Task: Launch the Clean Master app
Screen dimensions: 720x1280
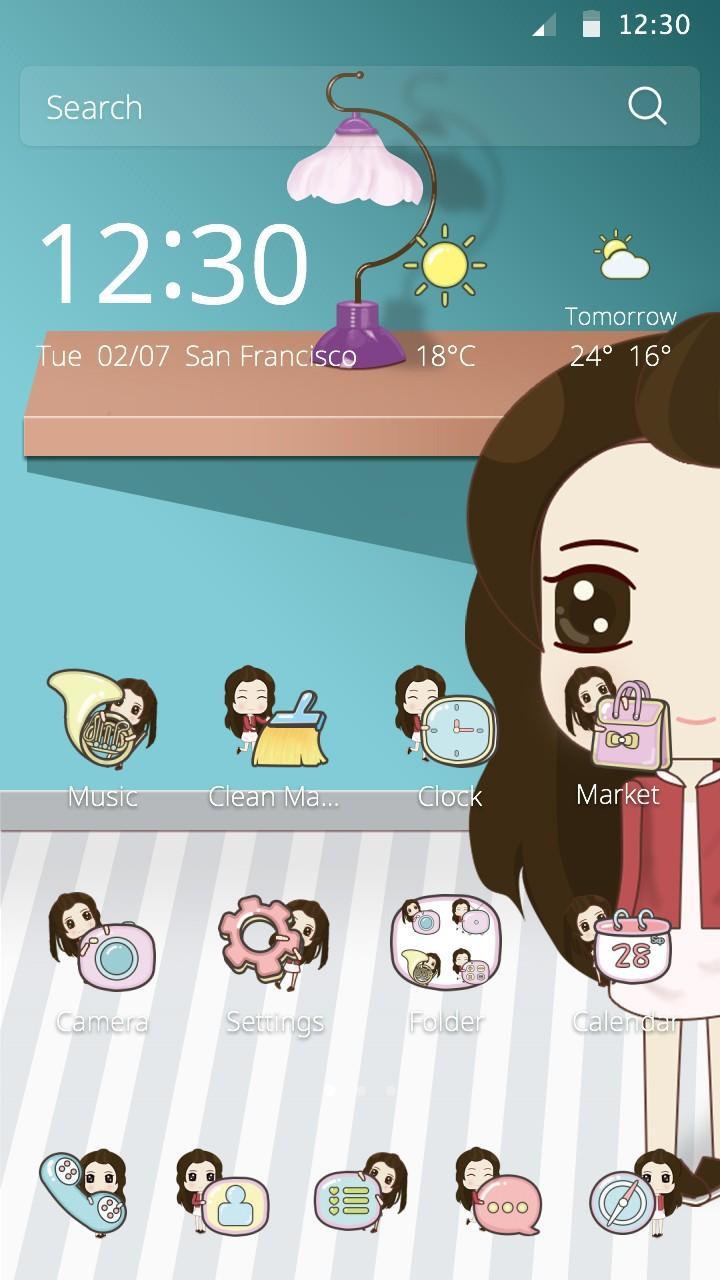Action: [x=274, y=722]
